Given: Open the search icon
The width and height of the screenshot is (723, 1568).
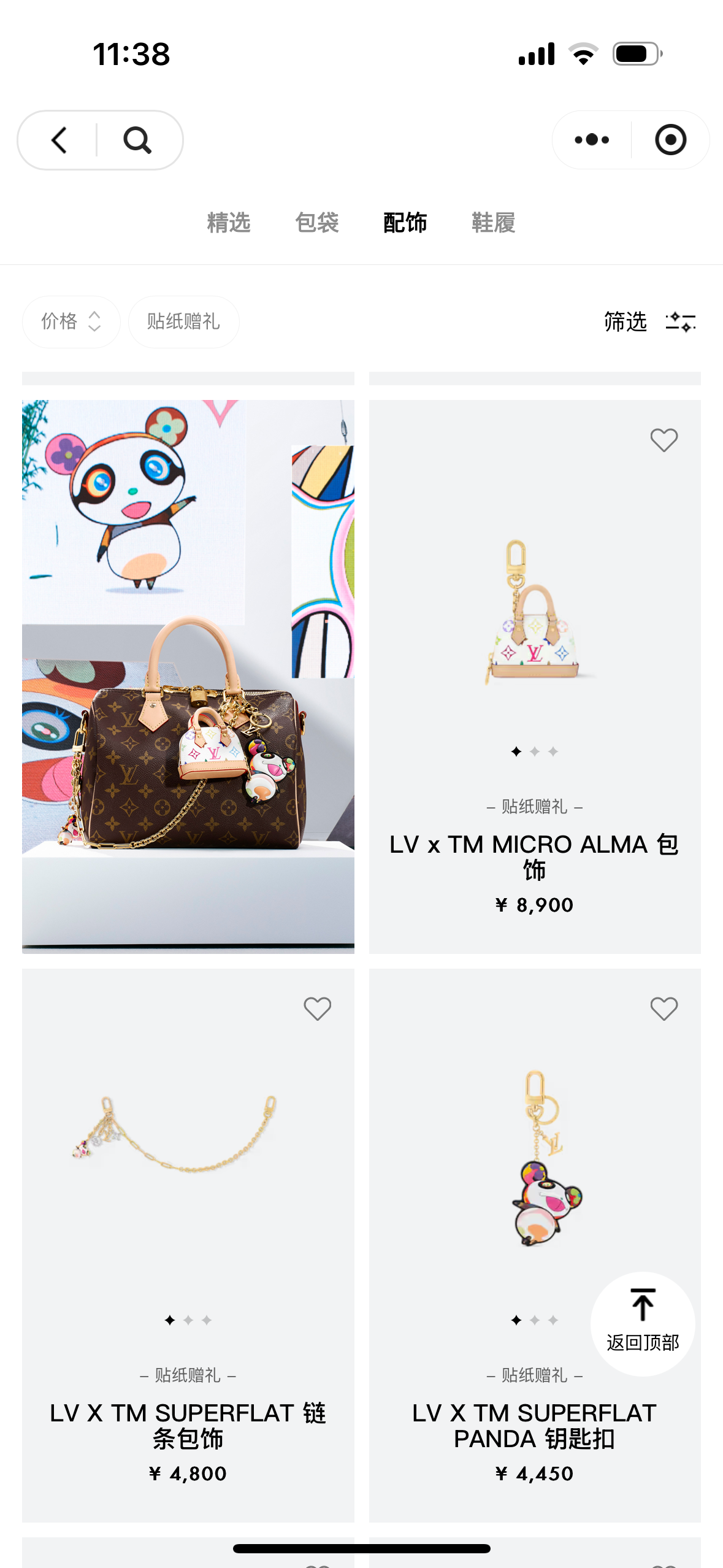Looking at the screenshot, I should point(137,140).
